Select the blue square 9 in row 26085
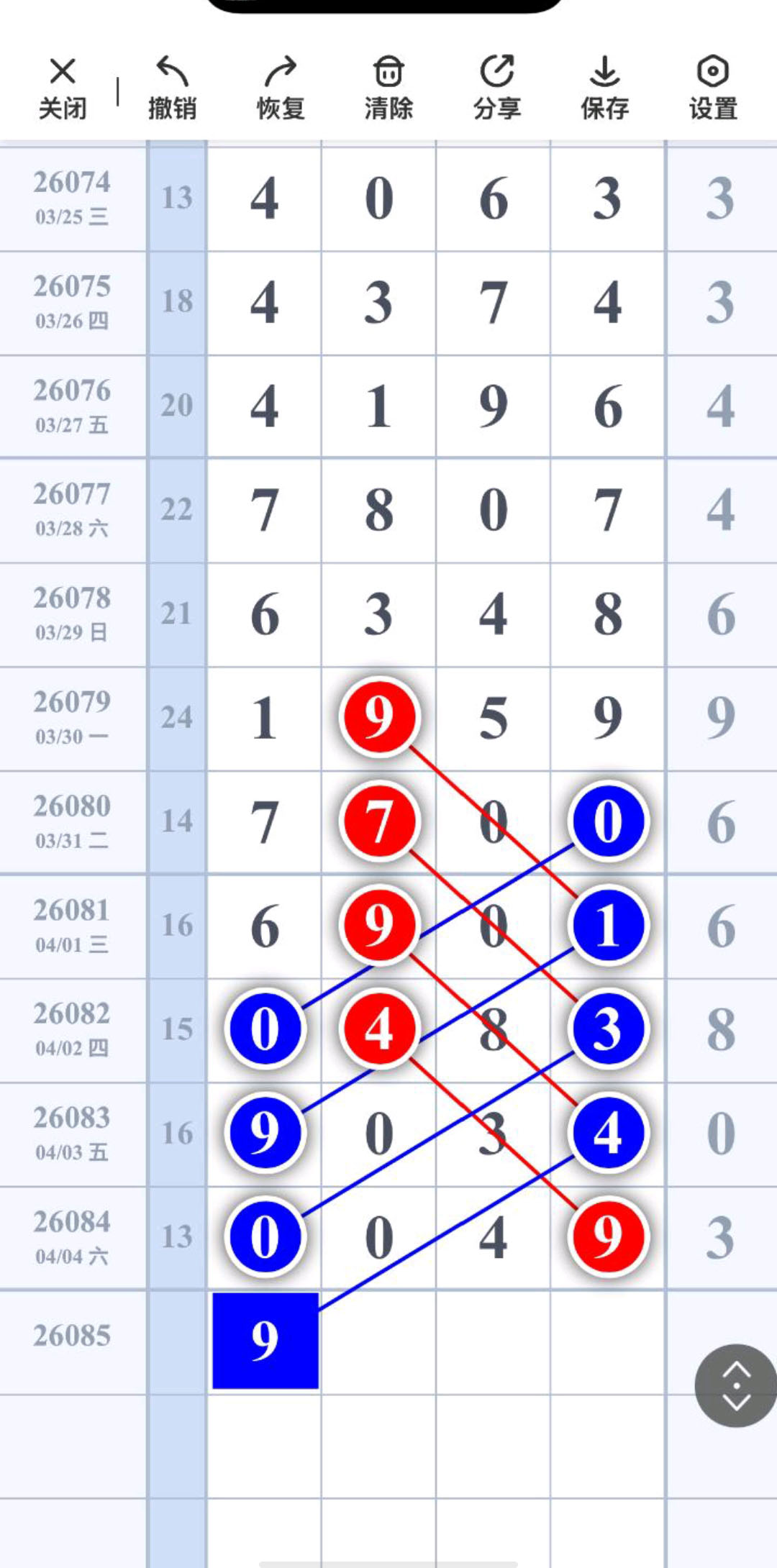The image size is (777, 1568). 265,1341
